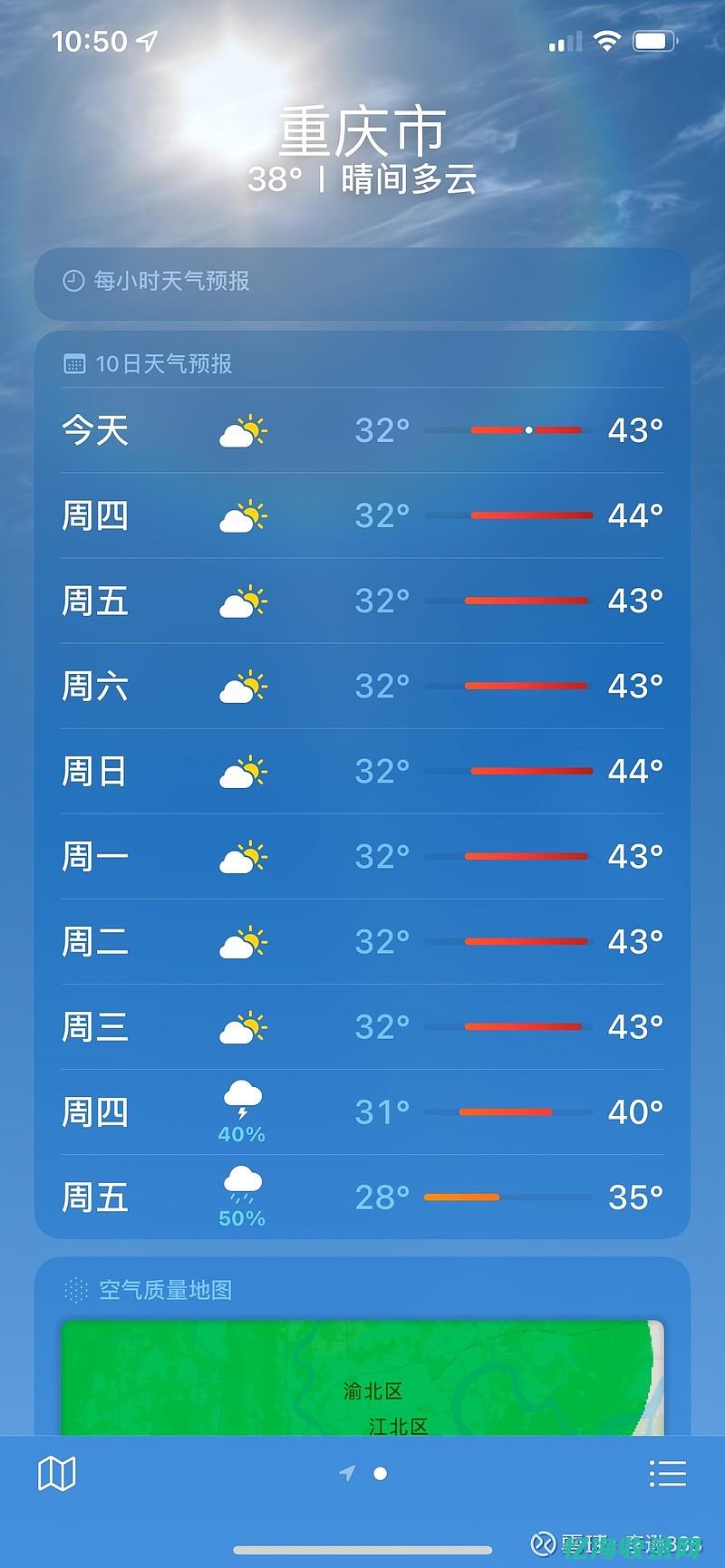Tap the clock icon in hourly forecast bar
725x1568 pixels.
click(x=72, y=283)
